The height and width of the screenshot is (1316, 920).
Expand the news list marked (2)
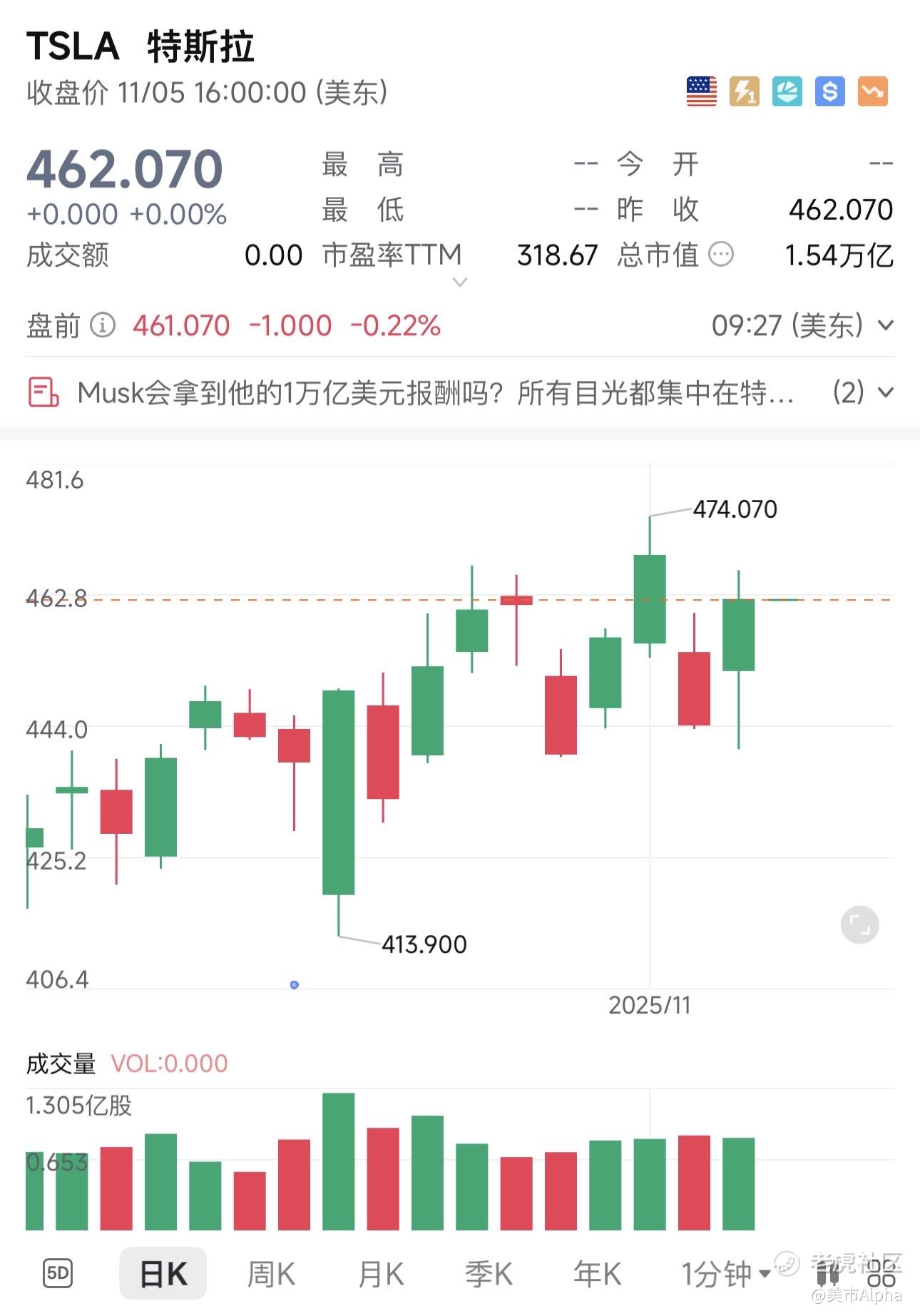click(x=863, y=392)
